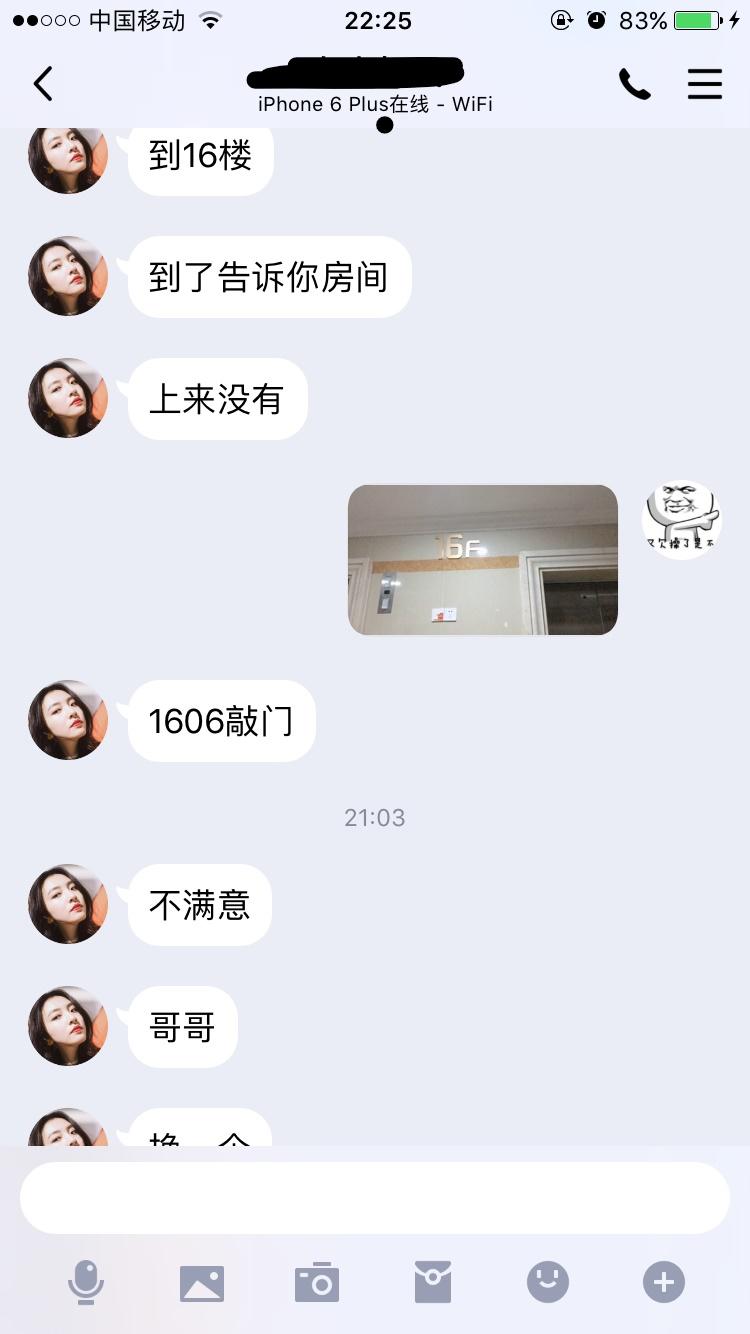Open the 16F elevator photo

click(x=482, y=559)
